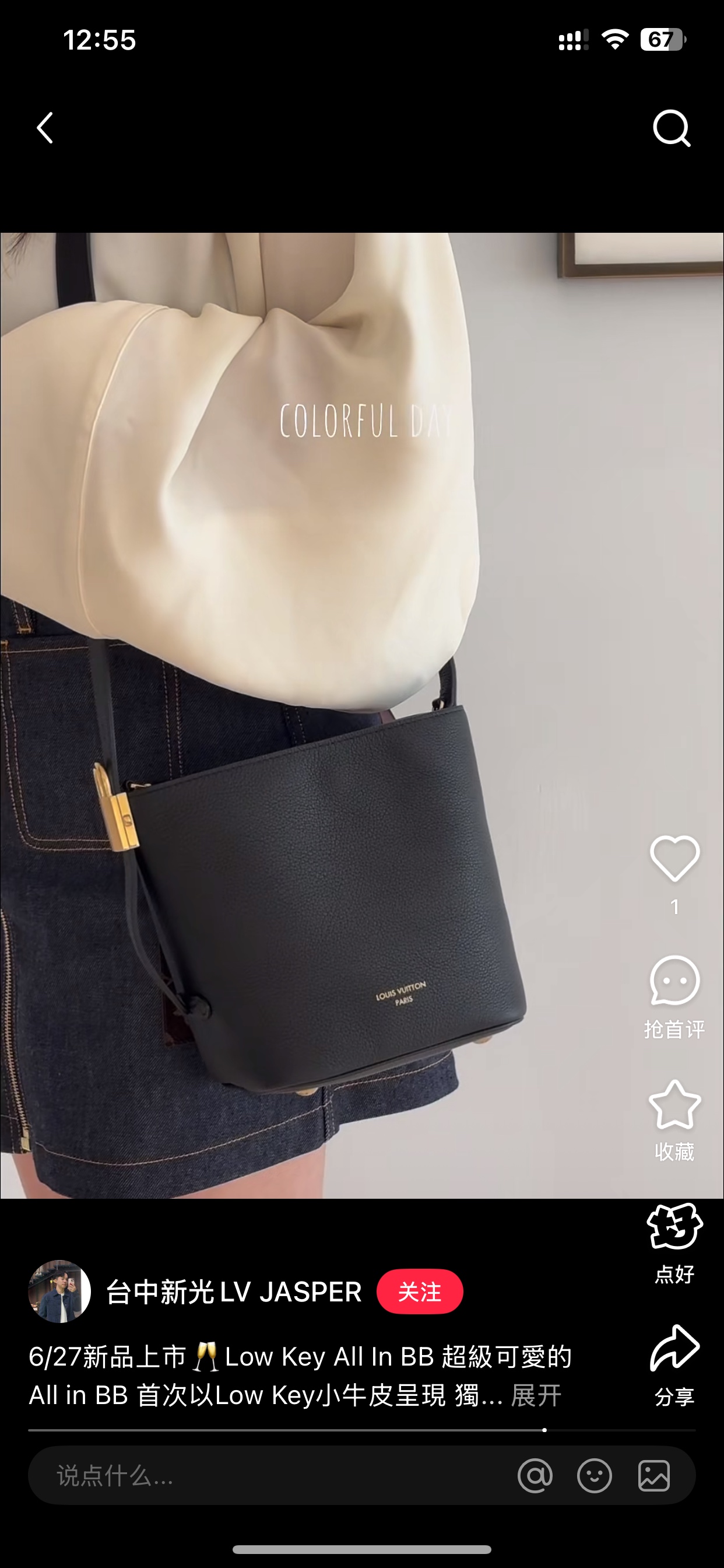This screenshot has height=1568, width=724.
Task: Tap the 点好 reaction icon
Action: click(674, 1227)
